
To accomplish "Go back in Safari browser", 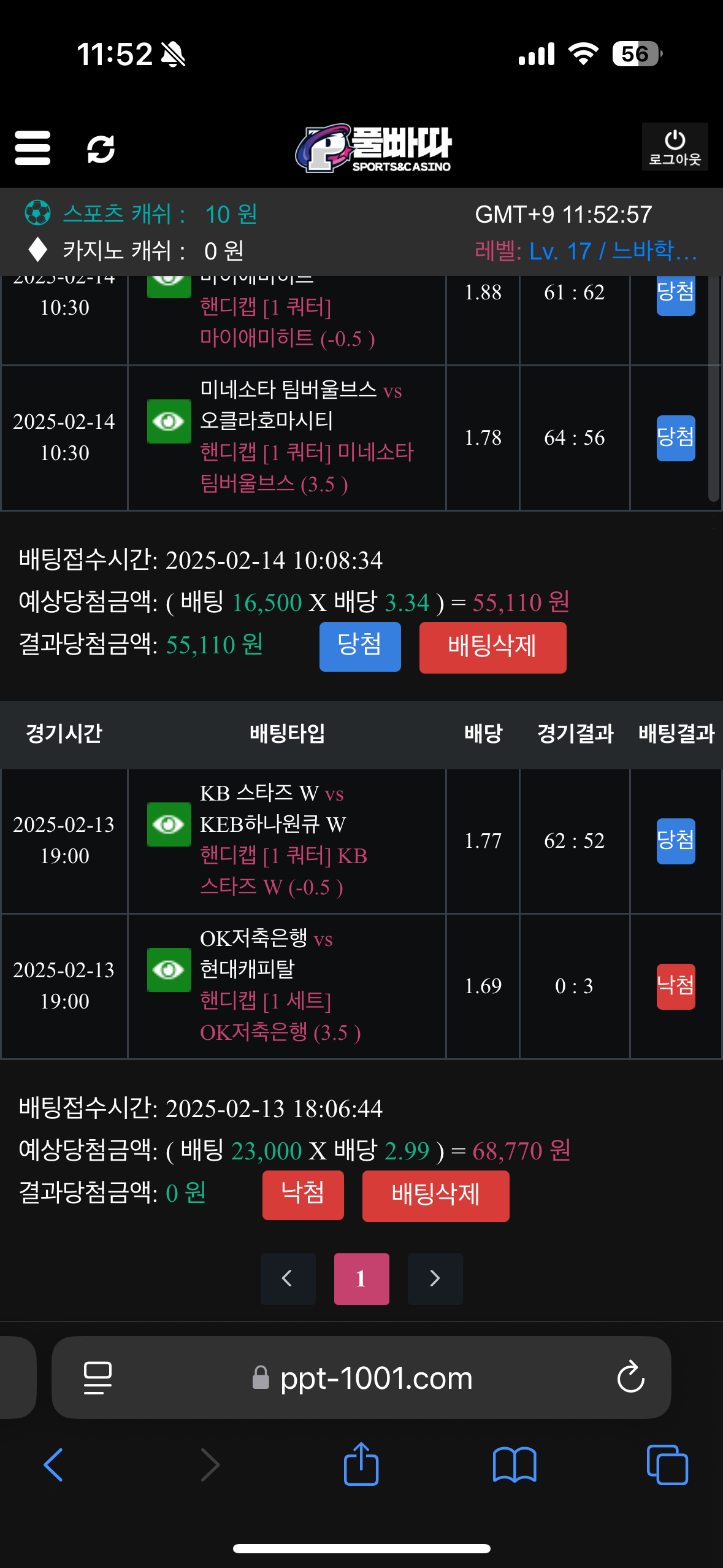I will click(x=54, y=1465).
